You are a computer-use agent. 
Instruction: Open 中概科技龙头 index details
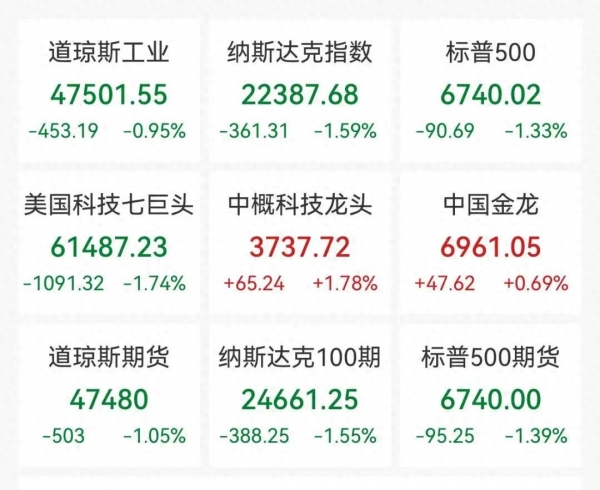point(300,245)
